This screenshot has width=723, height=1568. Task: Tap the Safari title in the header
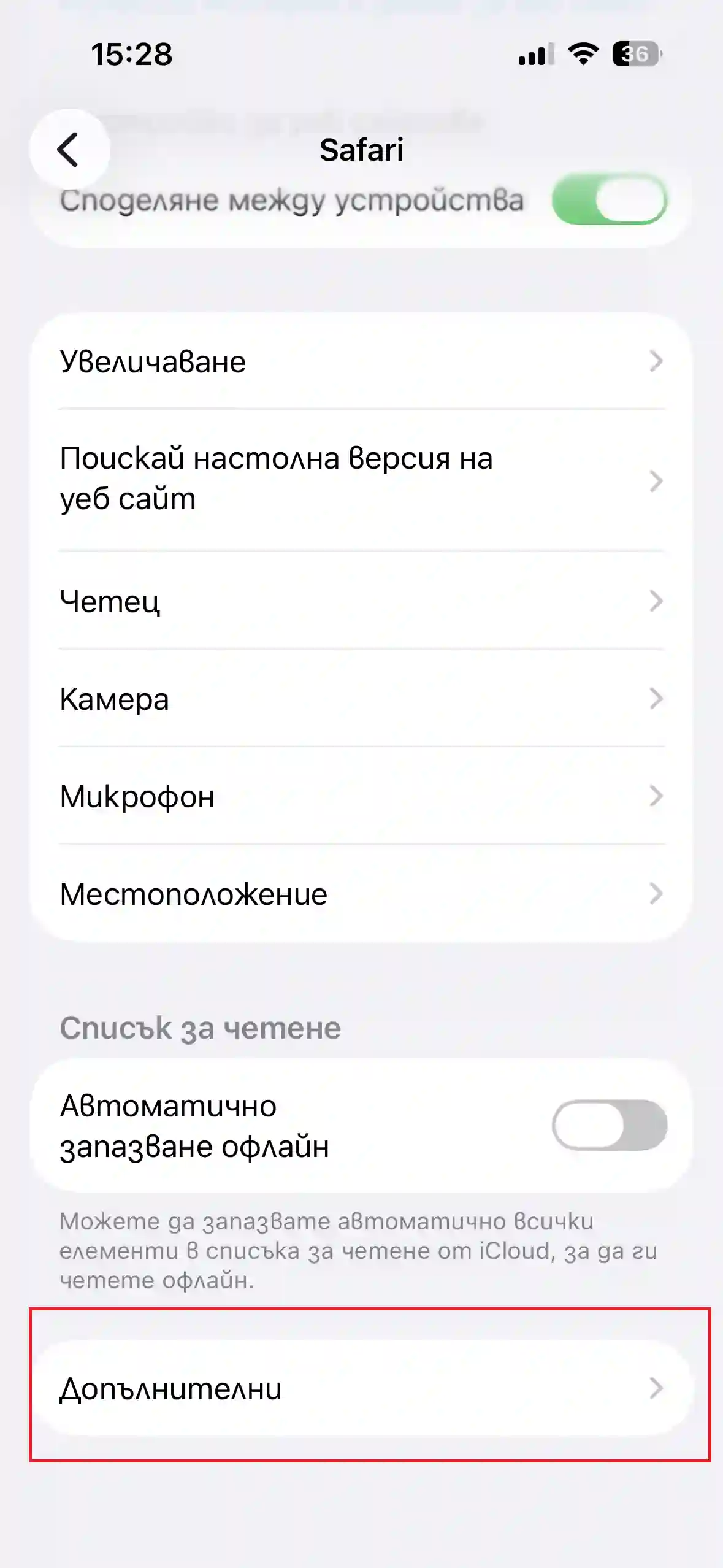(361, 150)
